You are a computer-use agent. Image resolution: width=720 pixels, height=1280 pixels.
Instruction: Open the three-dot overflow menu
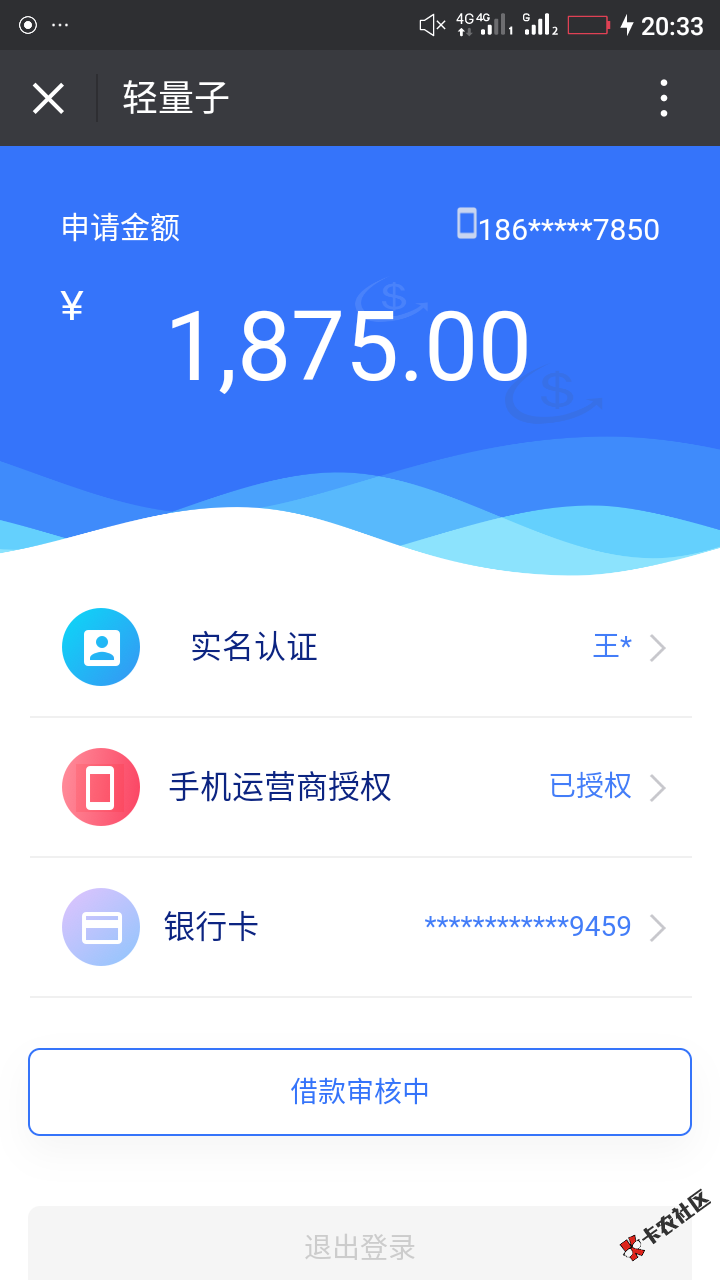point(664,98)
